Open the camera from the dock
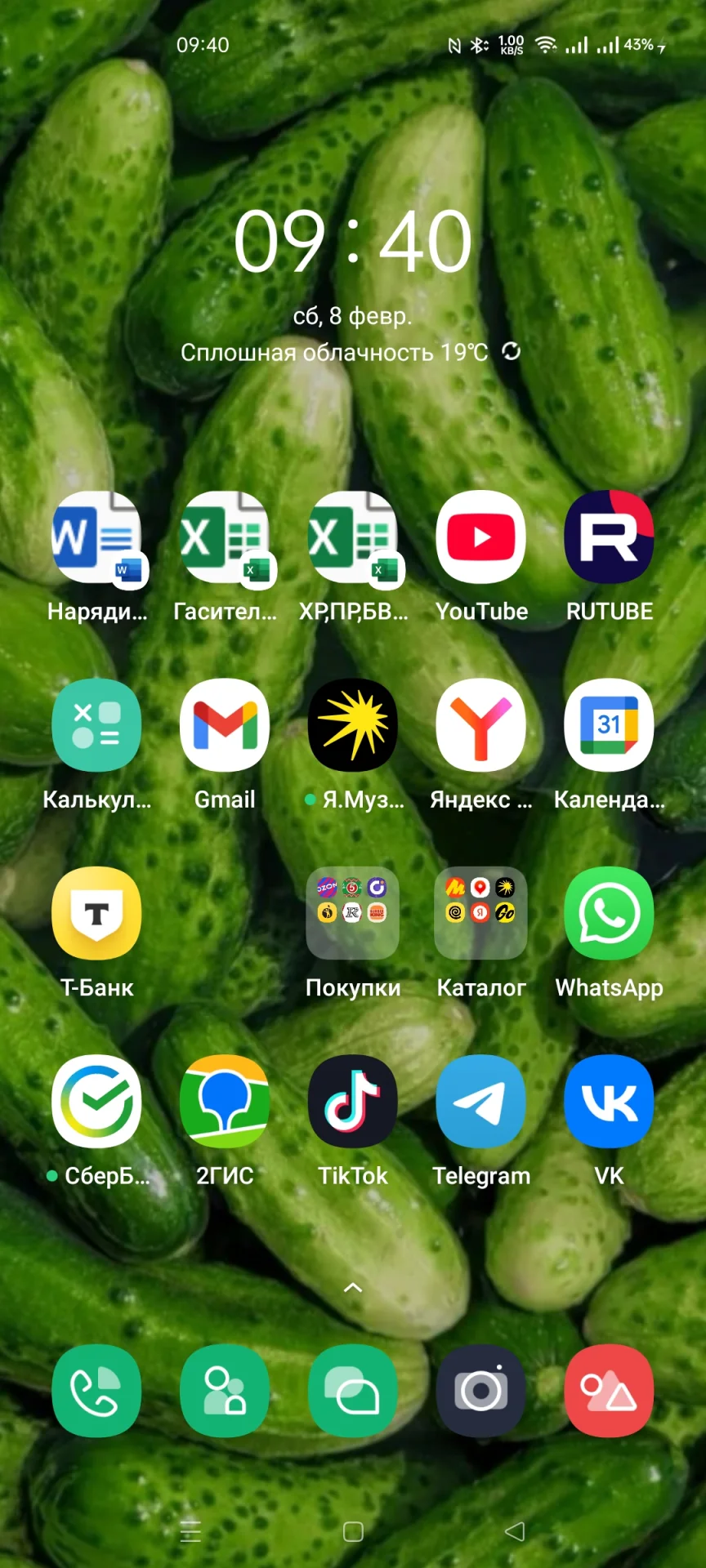Image resolution: width=706 pixels, height=1568 pixels. tap(481, 1391)
